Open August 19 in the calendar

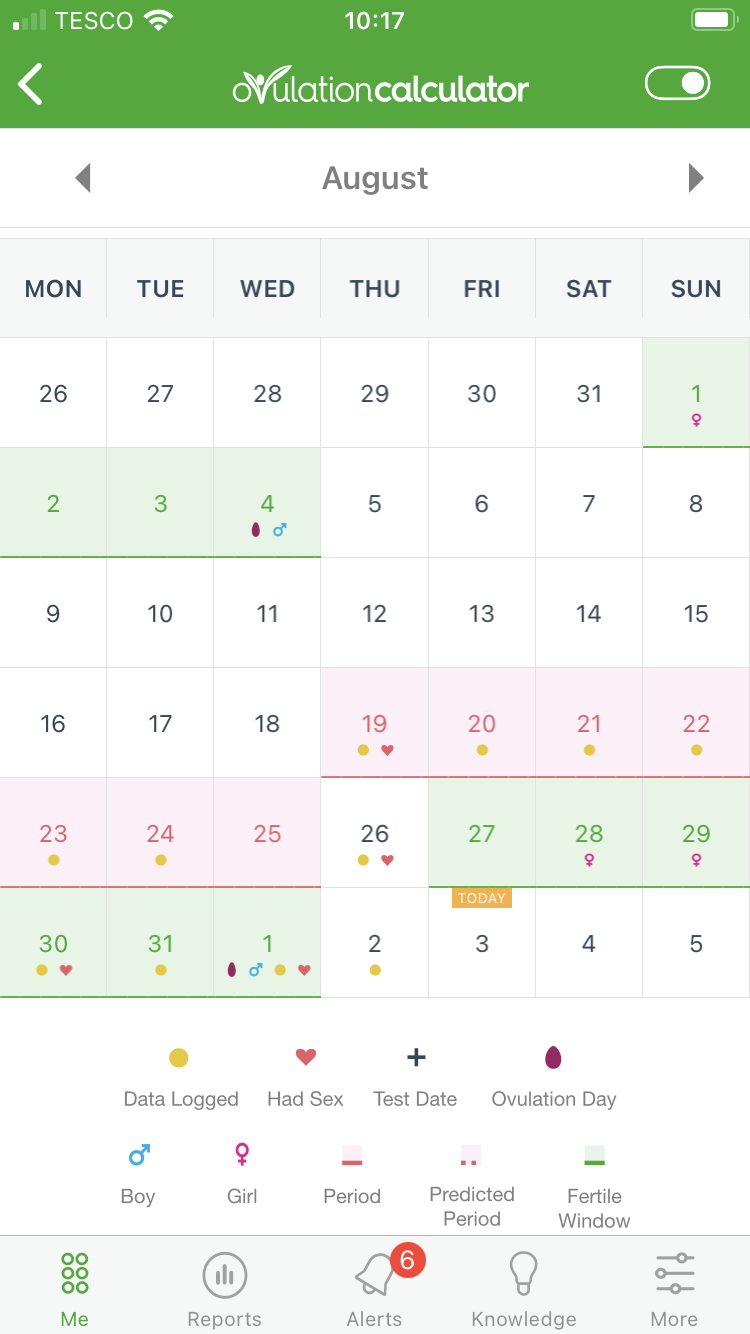click(374, 723)
